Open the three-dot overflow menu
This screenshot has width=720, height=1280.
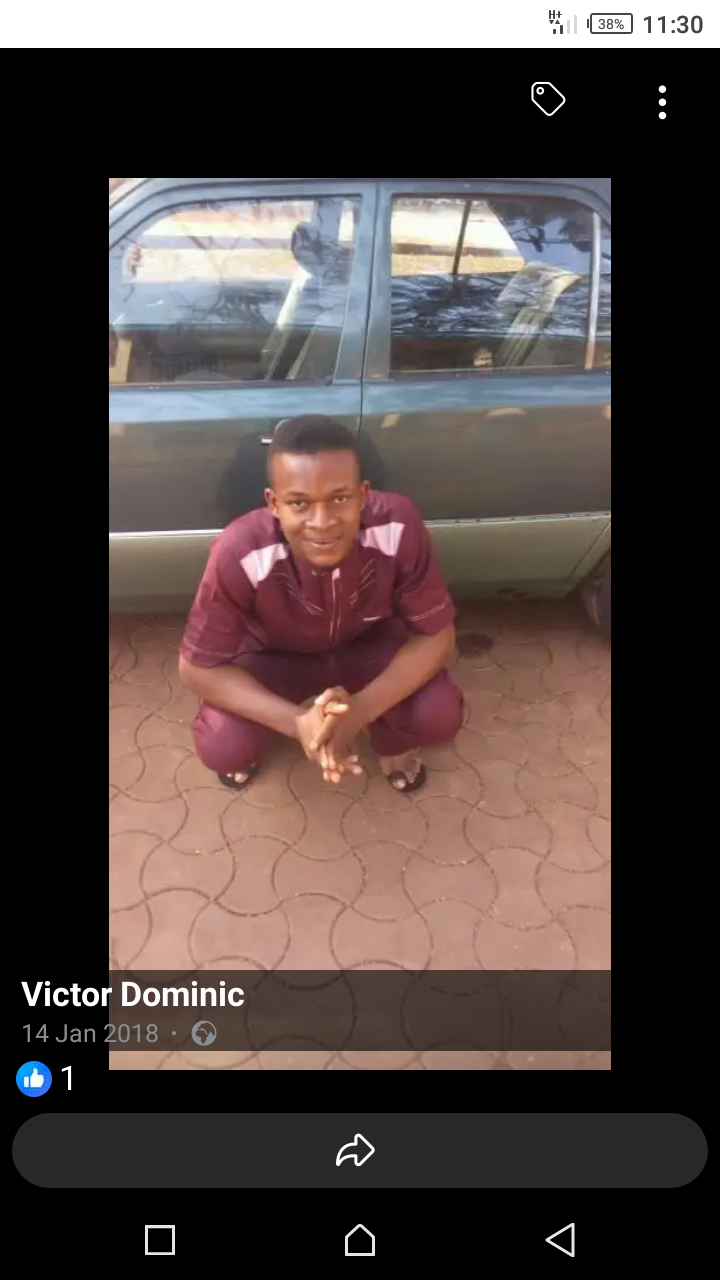[662, 102]
